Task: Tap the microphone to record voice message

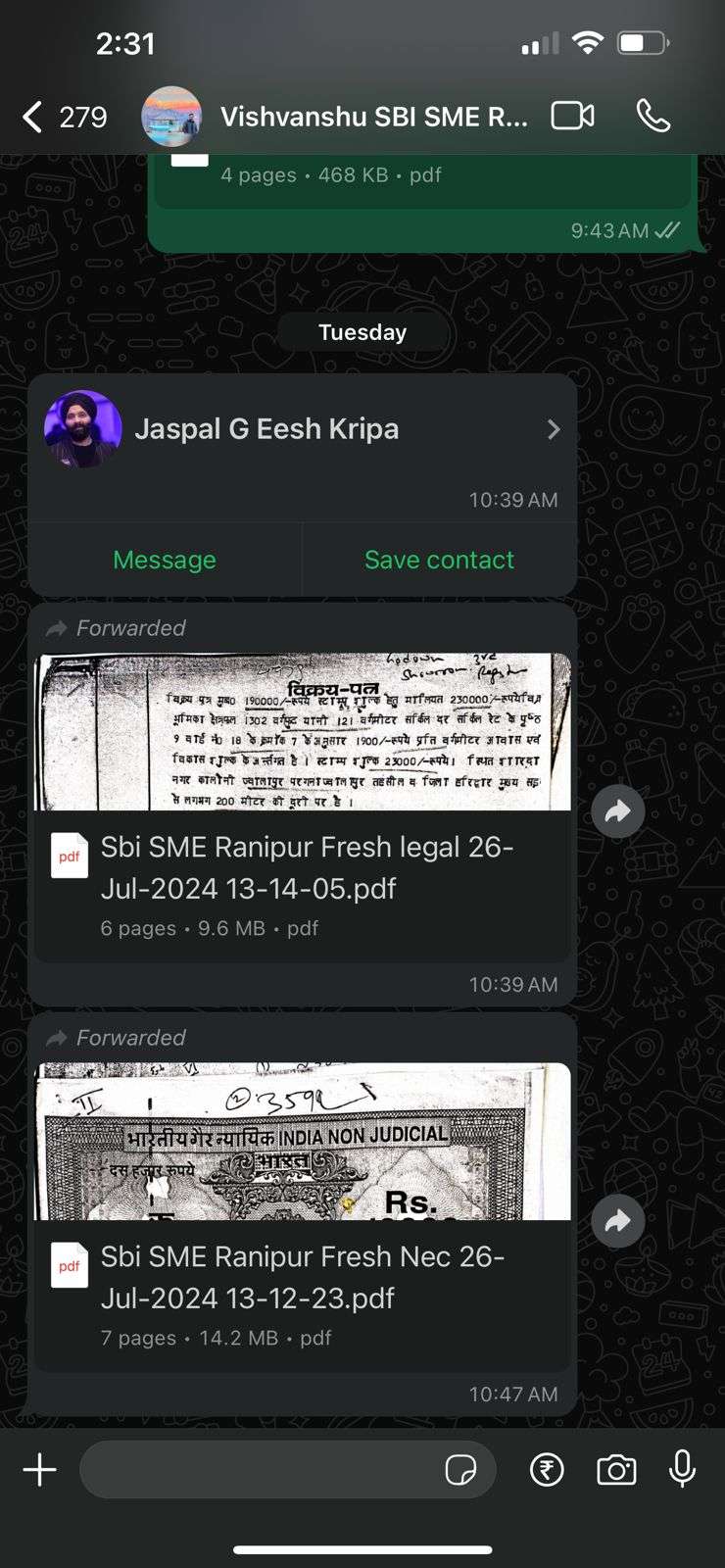Action: (x=682, y=1470)
